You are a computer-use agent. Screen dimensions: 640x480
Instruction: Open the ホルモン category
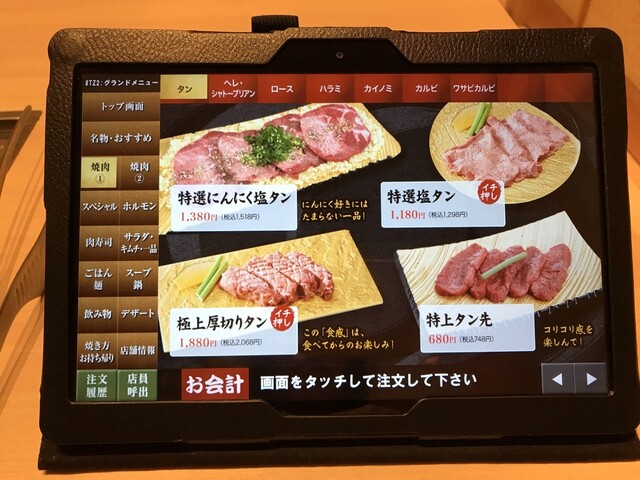[x=138, y=206]
